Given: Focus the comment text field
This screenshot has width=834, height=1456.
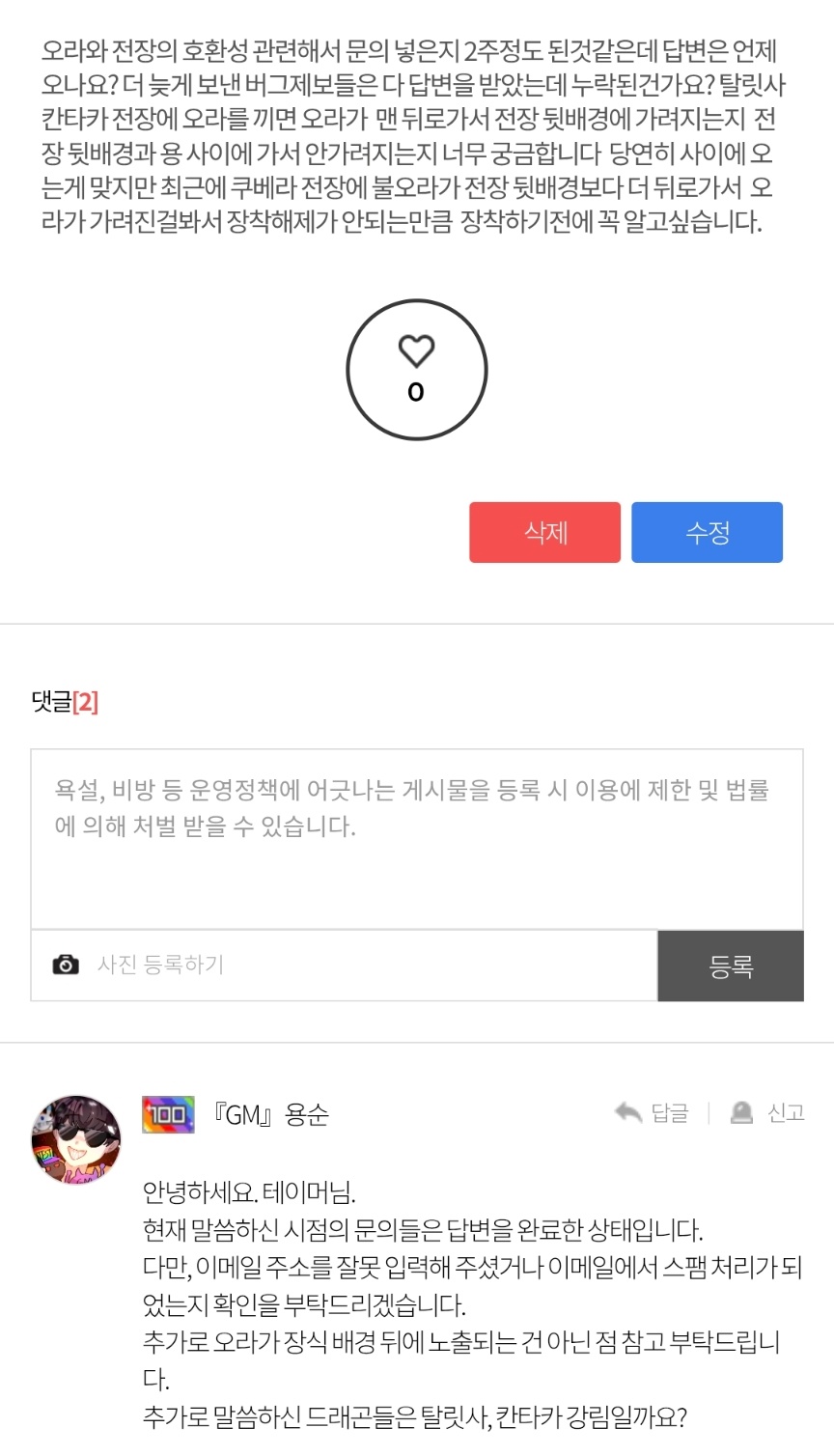Looking at the screenshot, I should (x=416, y=838).
